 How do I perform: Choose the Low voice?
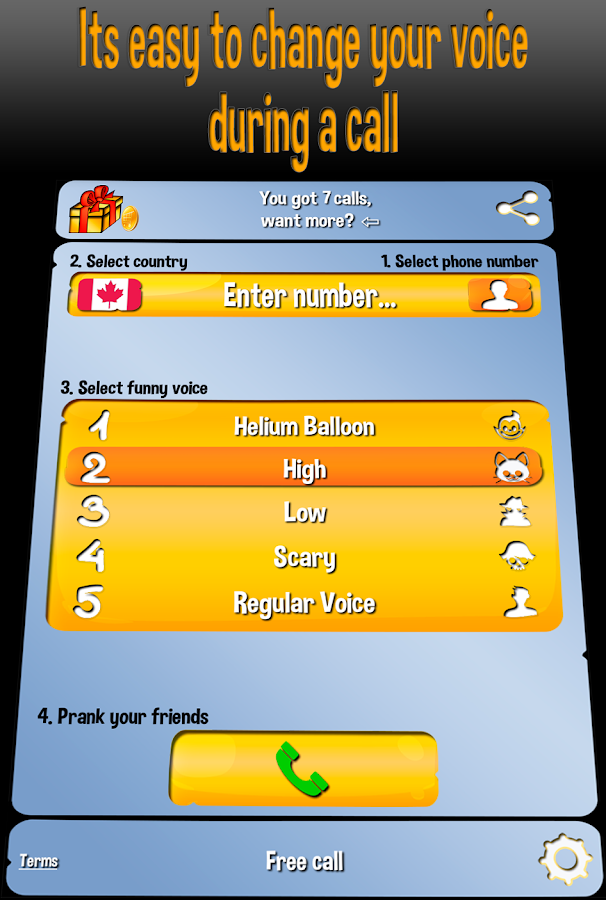pos(304,513)
